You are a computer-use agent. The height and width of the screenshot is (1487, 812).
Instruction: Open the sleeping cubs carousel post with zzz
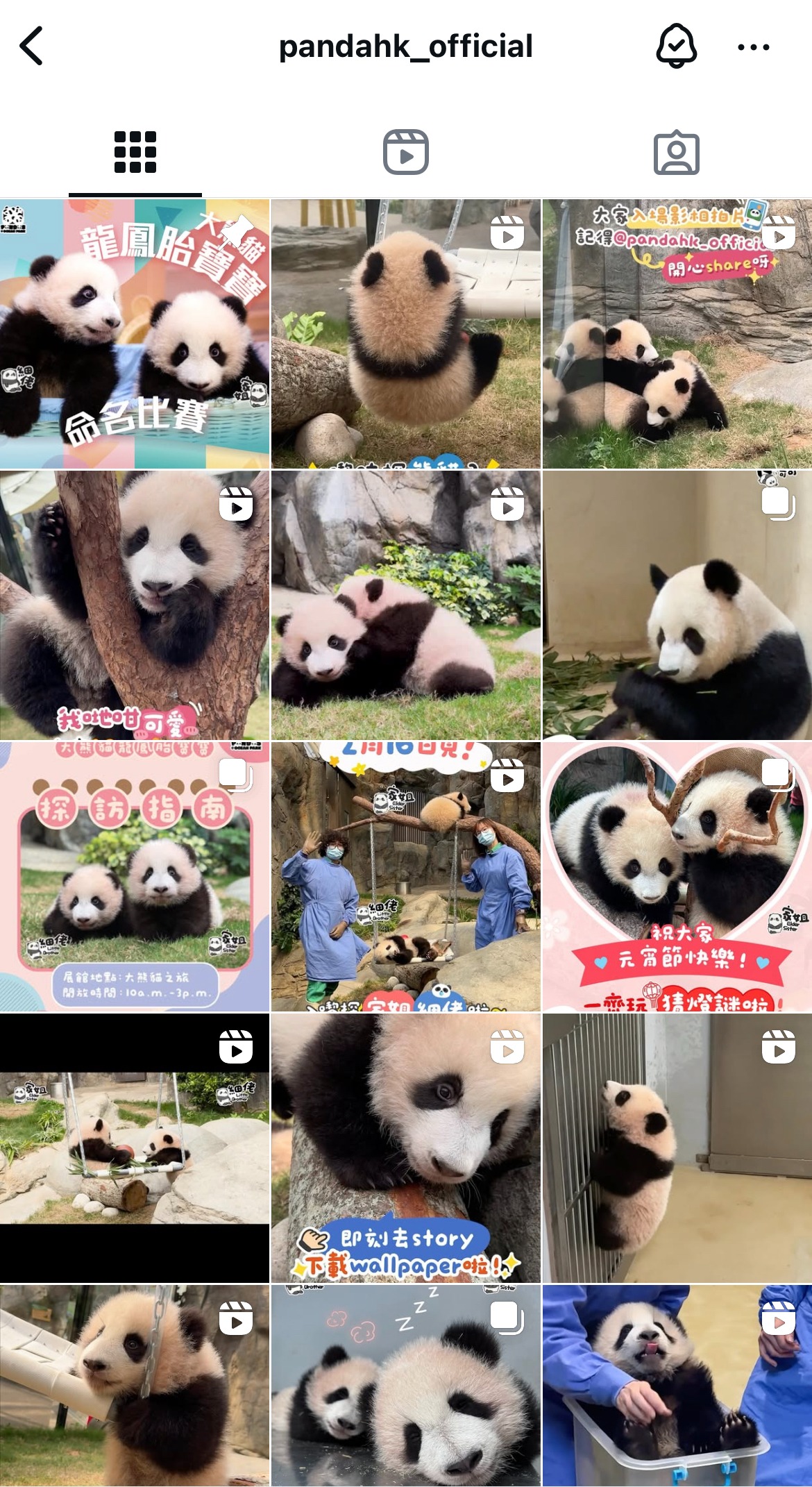(x=406, y=1385)
